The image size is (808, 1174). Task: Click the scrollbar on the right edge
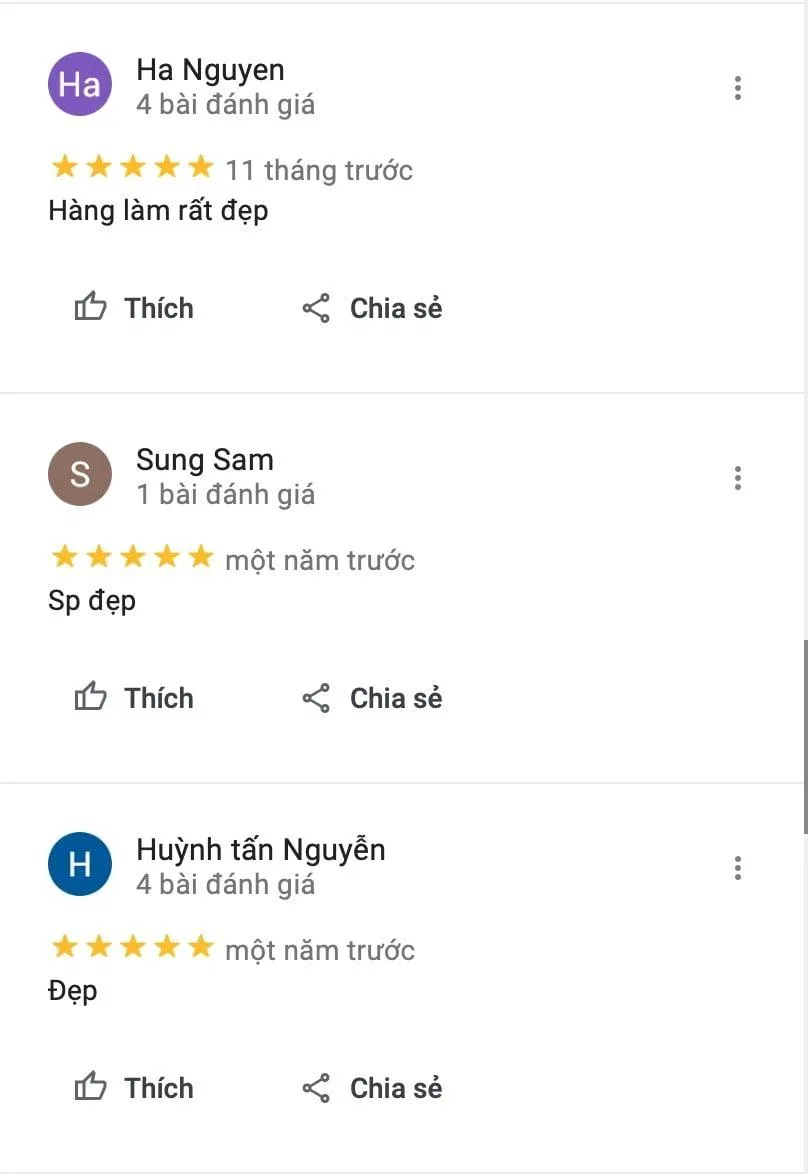tap(803, 720)
